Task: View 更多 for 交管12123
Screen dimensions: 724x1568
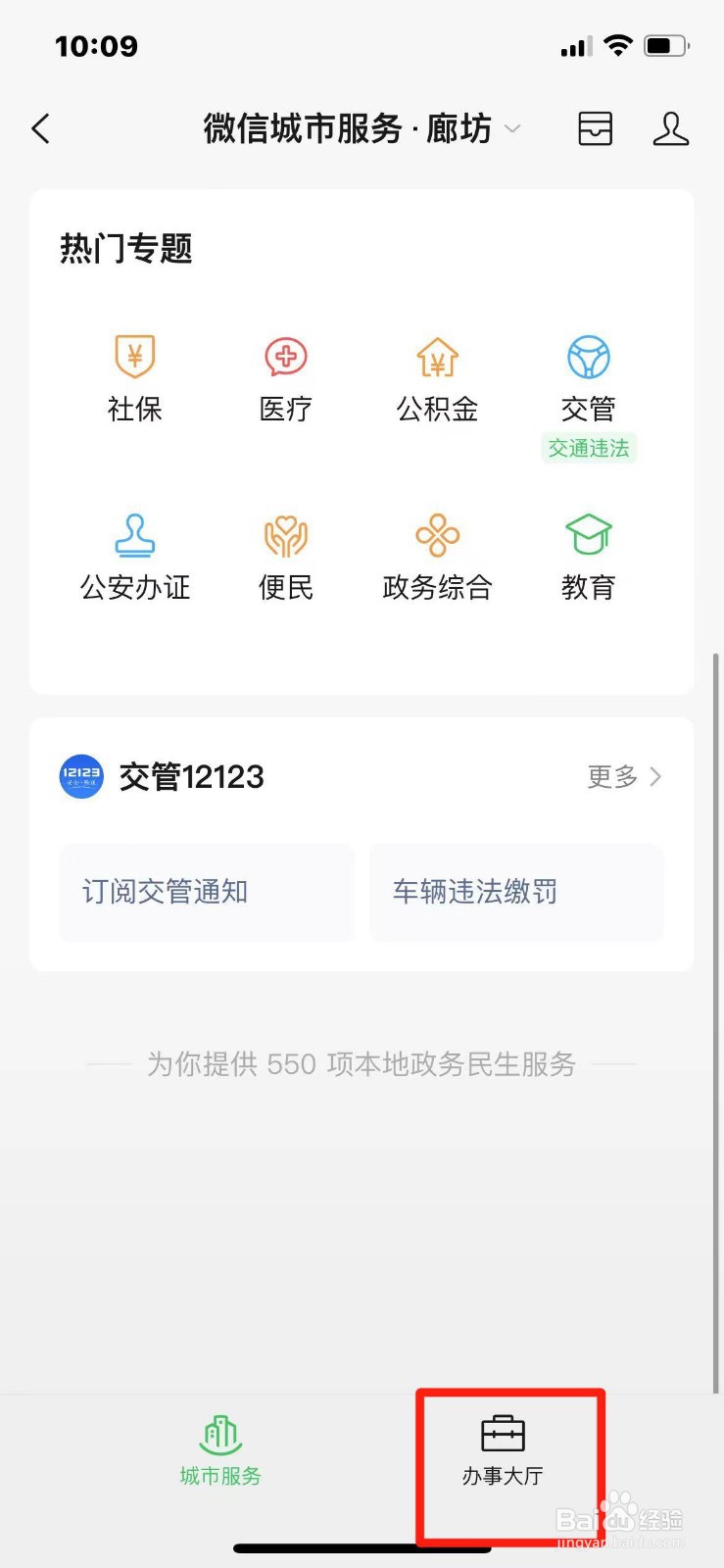Action: [x=624, y=777]
